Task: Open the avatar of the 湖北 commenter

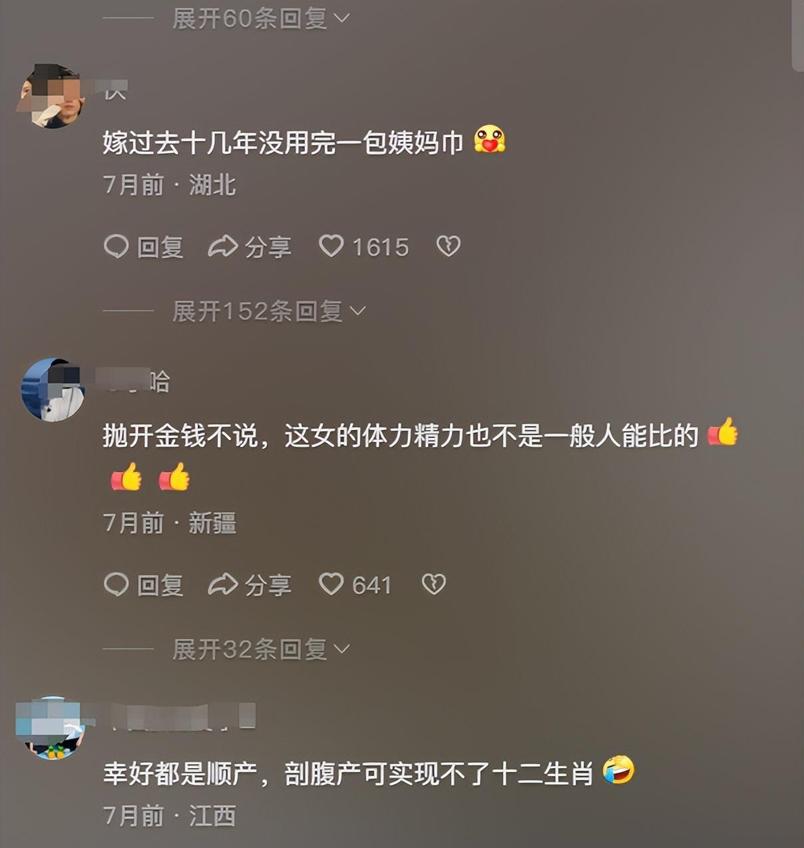Action: point(50,97)
